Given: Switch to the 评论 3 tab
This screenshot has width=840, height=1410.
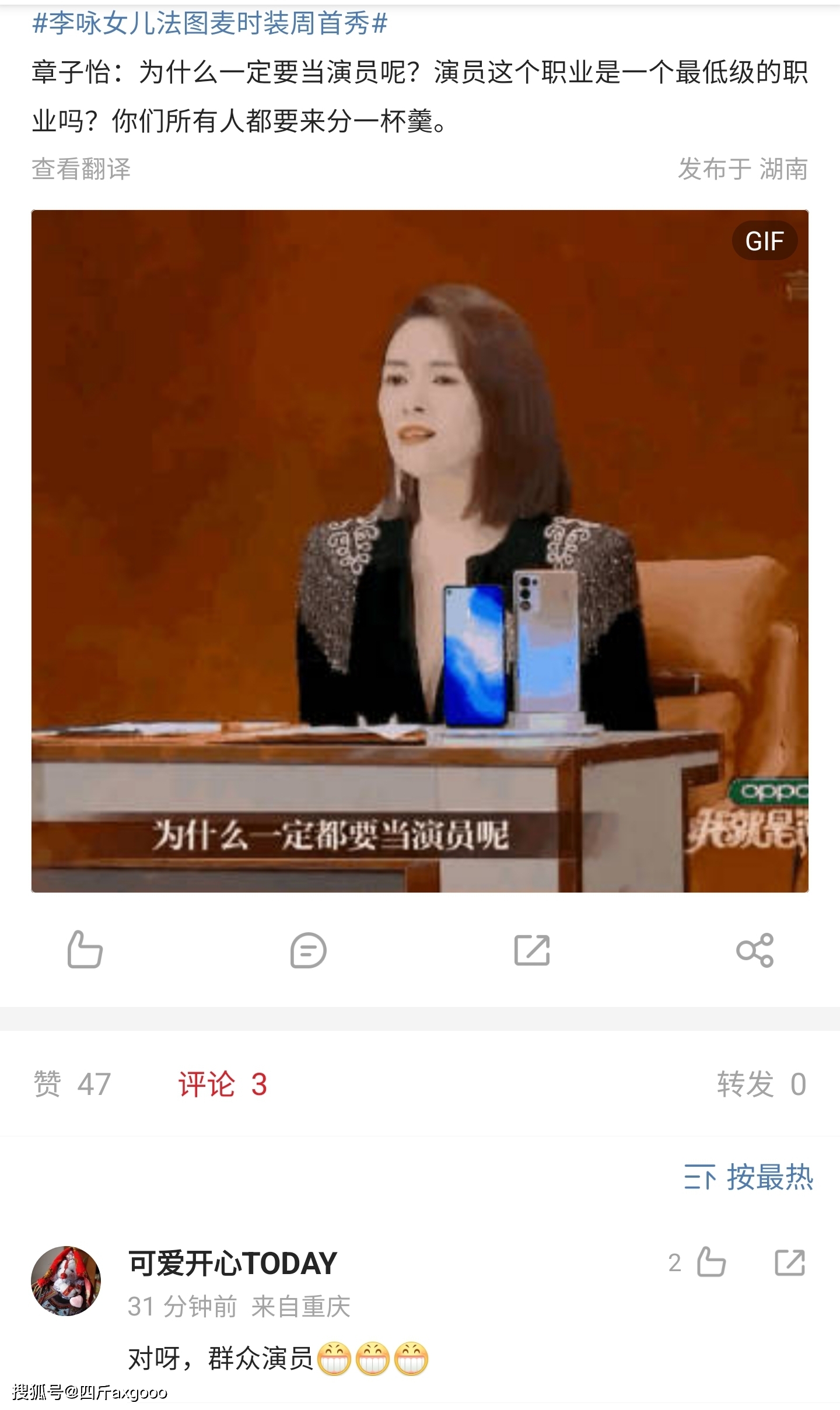Looking at the screenshot, I should (x=223, y=1084).
